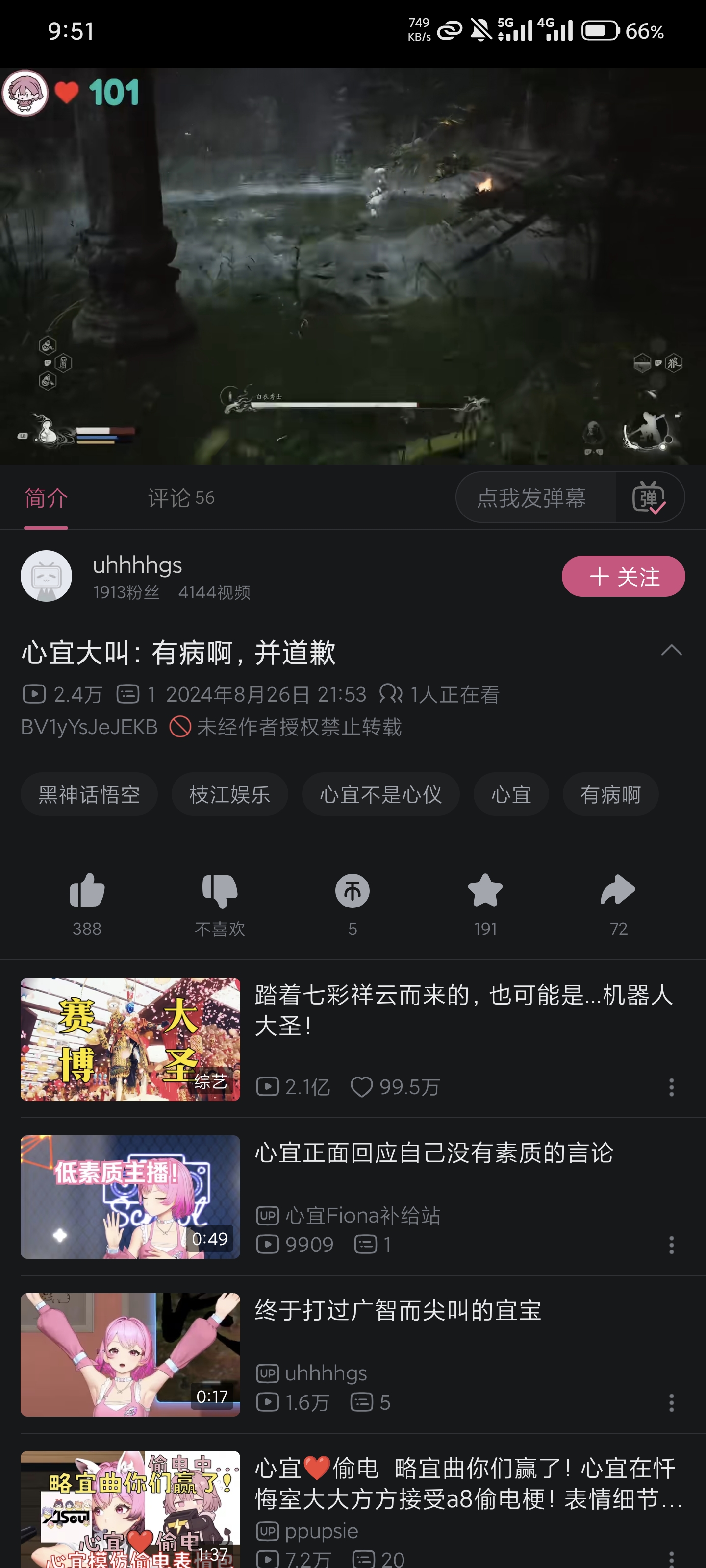
Task: Share this video
Action: pos(618,892)
